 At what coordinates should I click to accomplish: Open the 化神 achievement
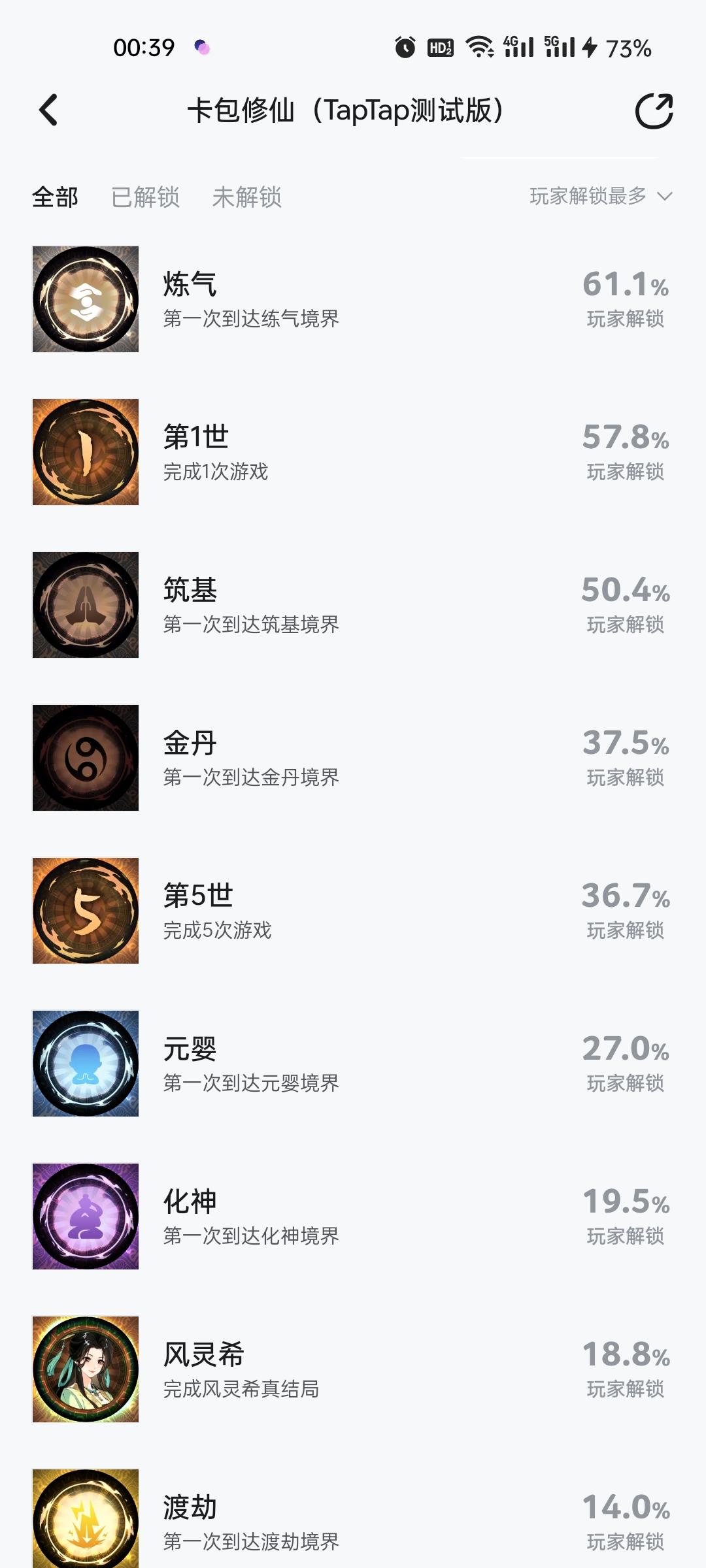pyautogui.click(x=353, y=1217)
